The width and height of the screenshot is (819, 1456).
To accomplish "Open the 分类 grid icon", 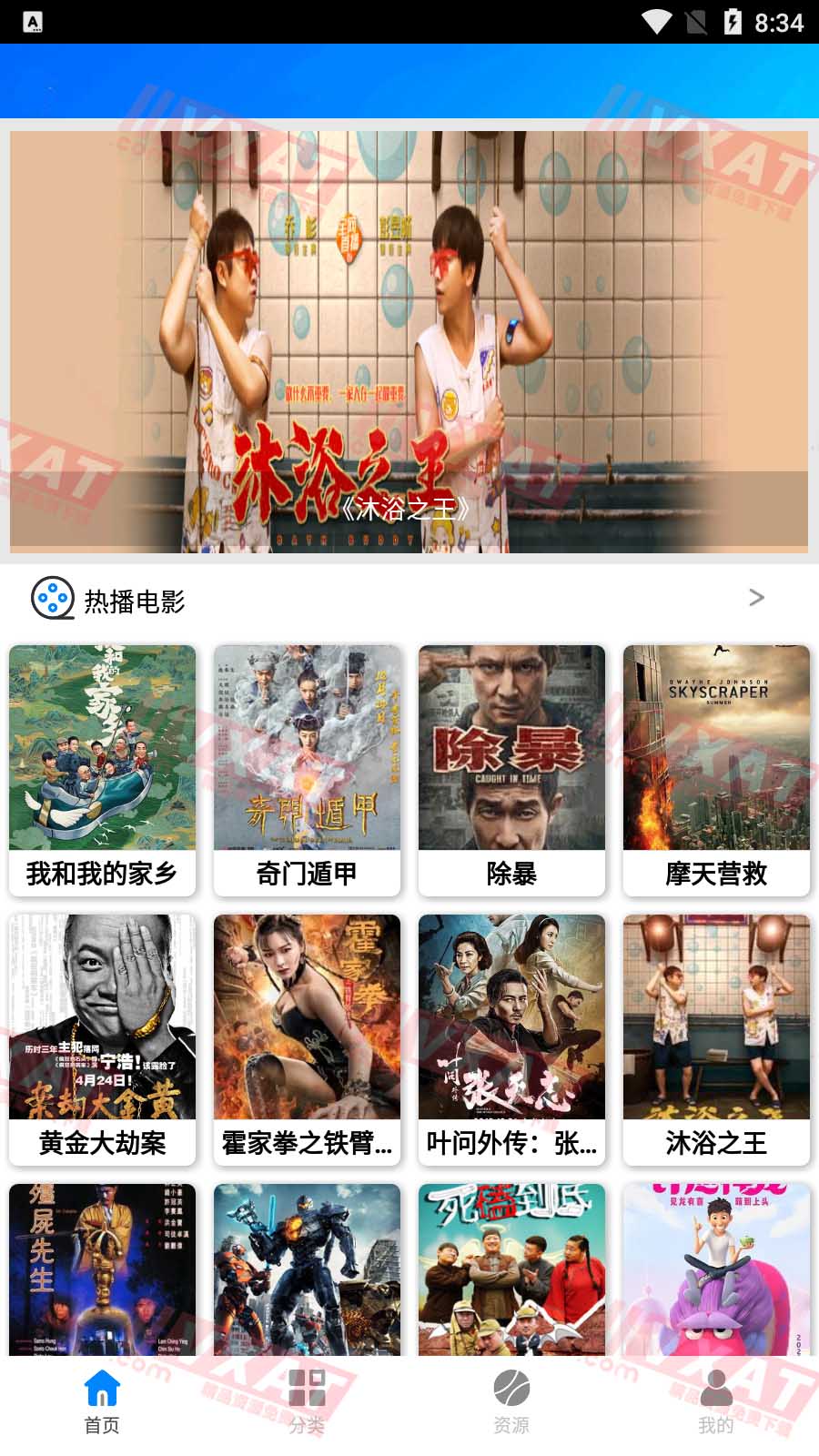I will pyautogui.click(x=306, y=1387).
